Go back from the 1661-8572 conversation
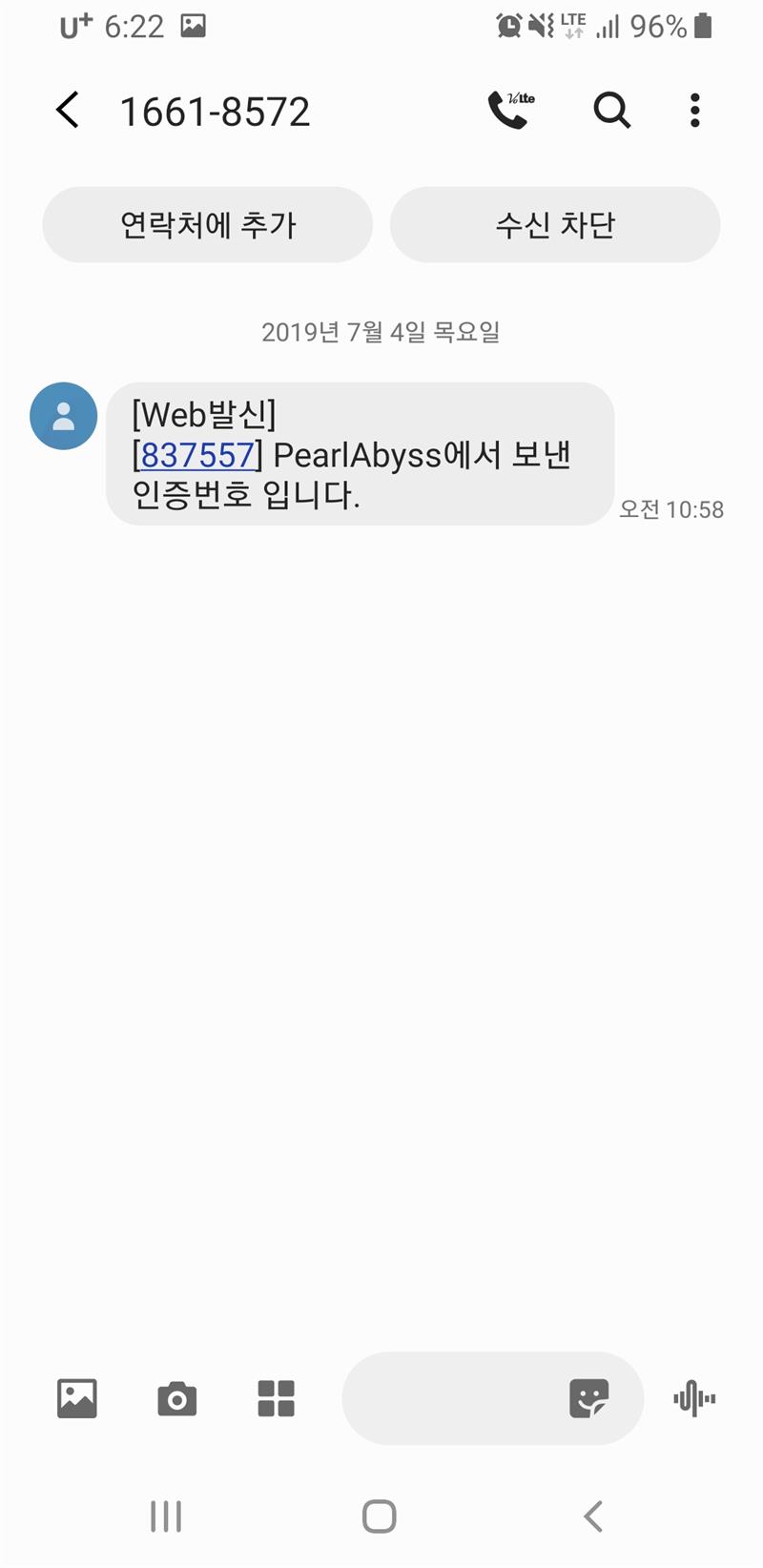The width and height of the screenshot is (763, 1568). pyautogui.click(x=67, y=111)
